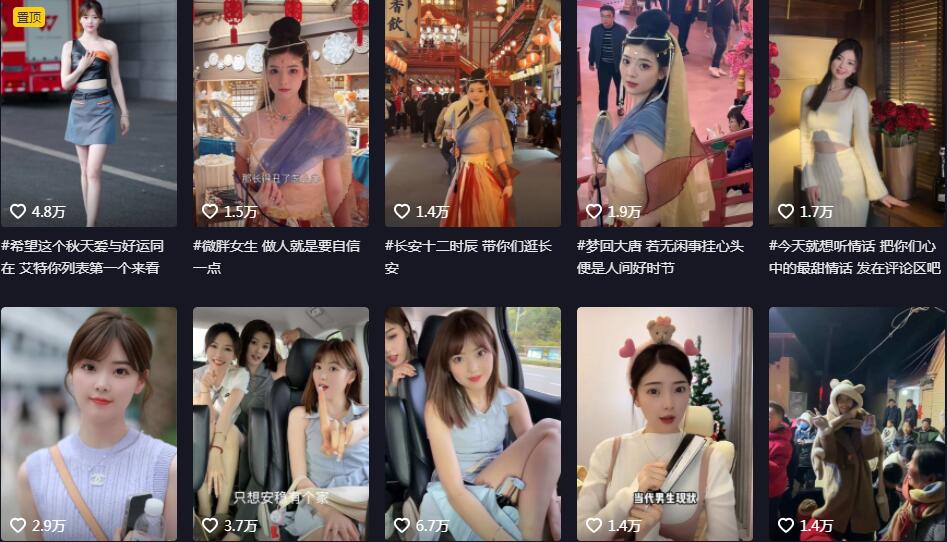The image size is (947, 542).
Task: Play the 只想安稳有个家 video
Action: click(x=280, y=424)
